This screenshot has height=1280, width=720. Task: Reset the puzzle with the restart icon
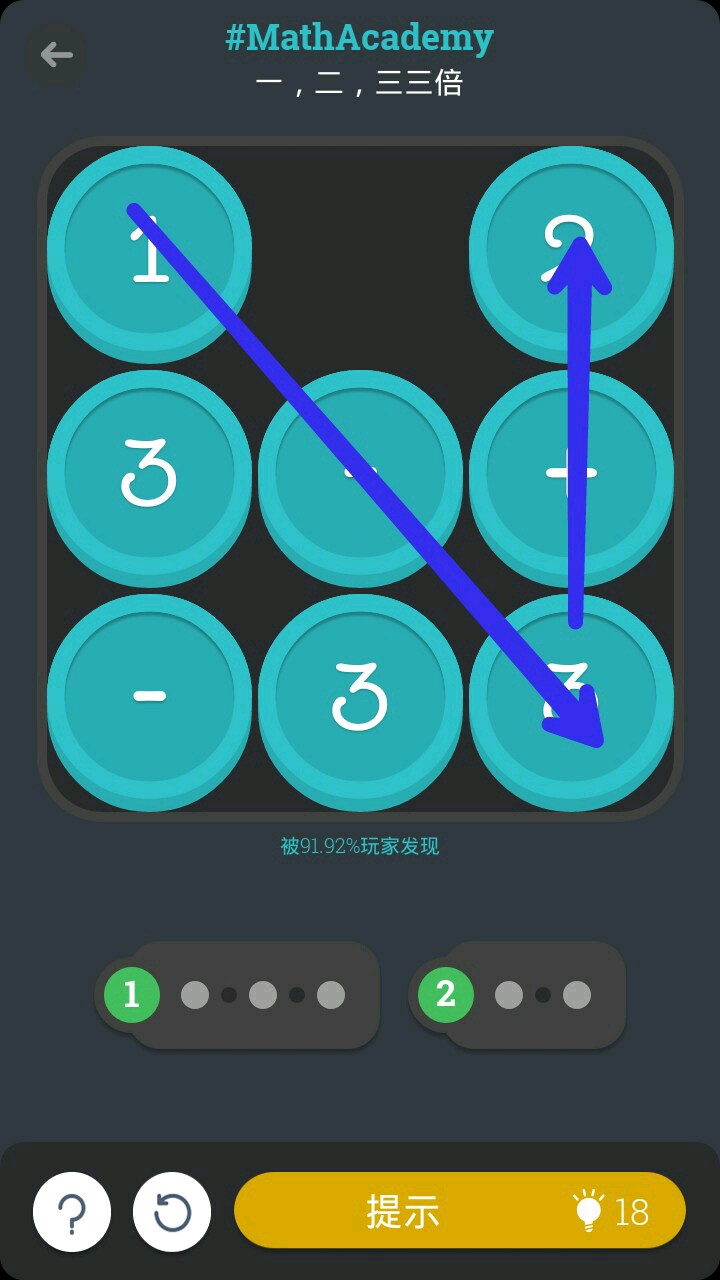click(x=172, y=1212)
